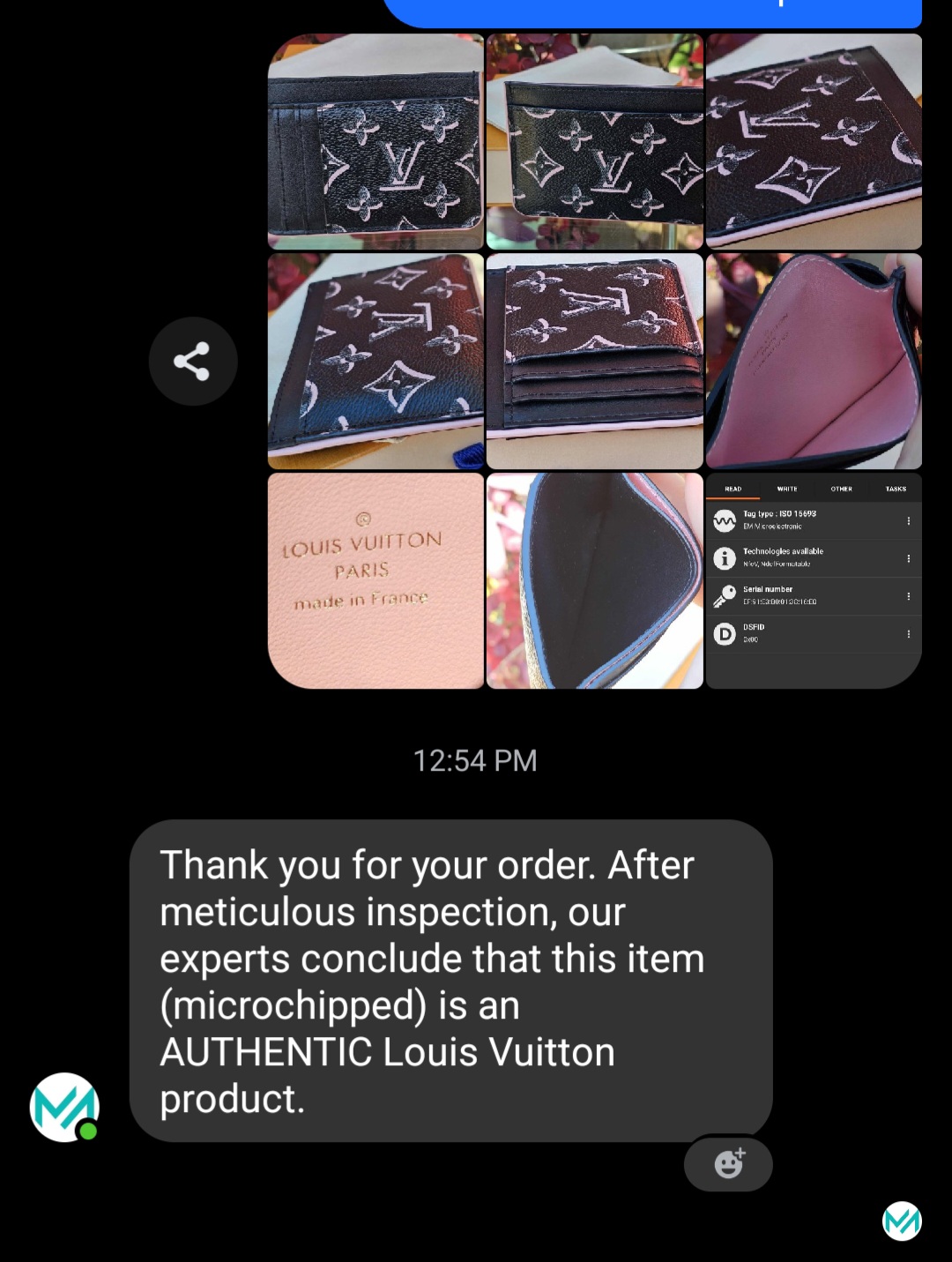The image size is (952, 1262).
Task: Open the photo showing stacked card slots
Action: pos(595,361)
